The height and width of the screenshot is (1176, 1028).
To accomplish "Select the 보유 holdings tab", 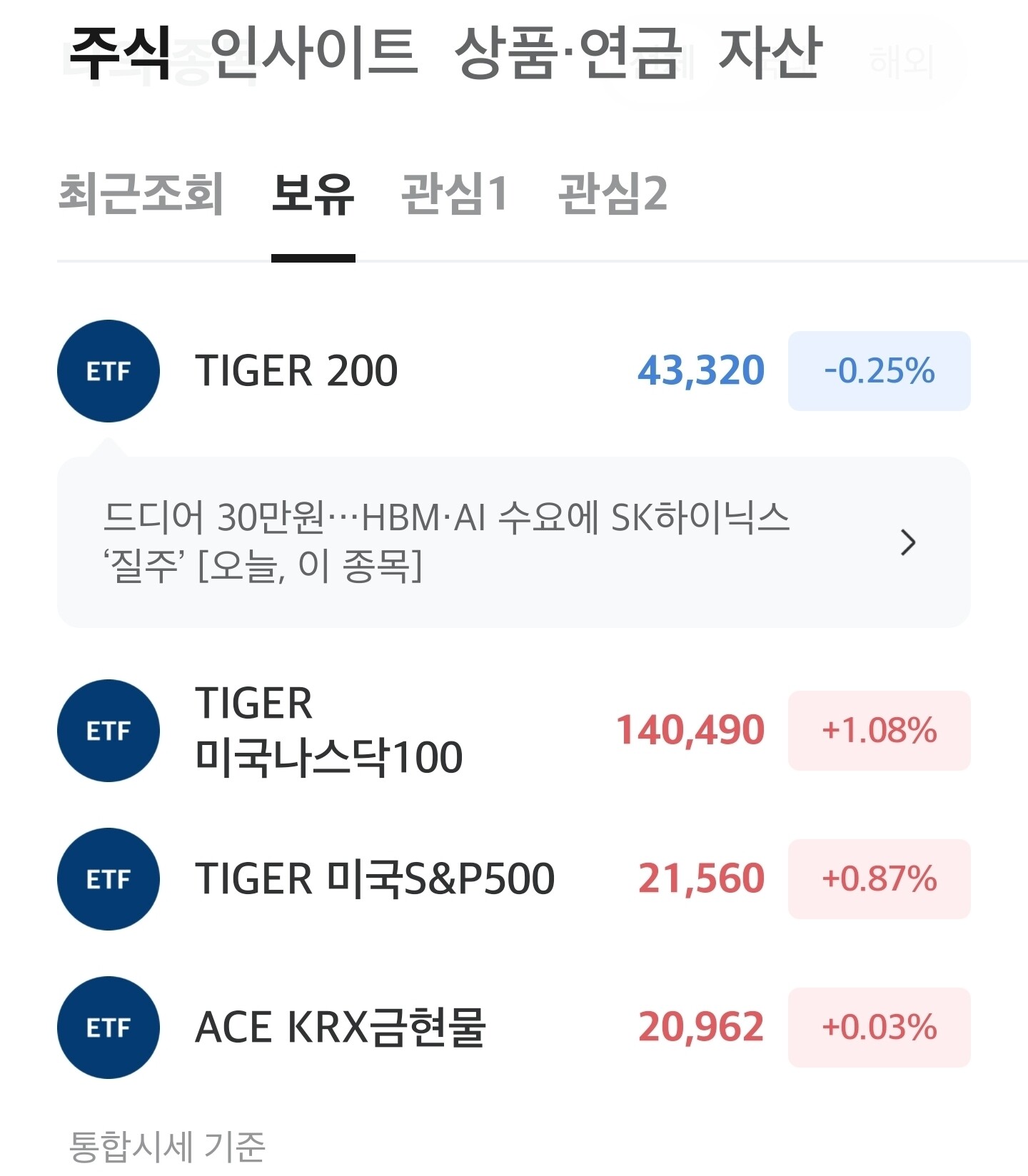I will click(x=313, y=193).
